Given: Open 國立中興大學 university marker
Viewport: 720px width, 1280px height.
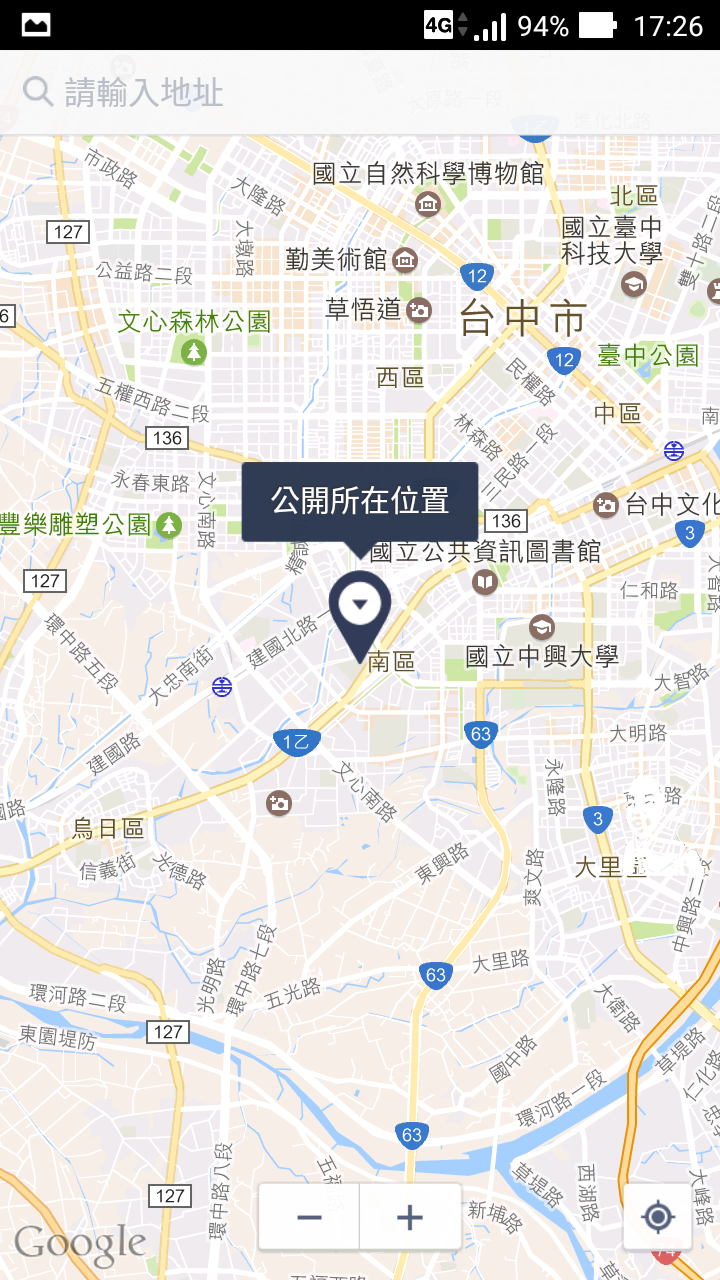Looking at the screenshot, I should pos(542,627).
